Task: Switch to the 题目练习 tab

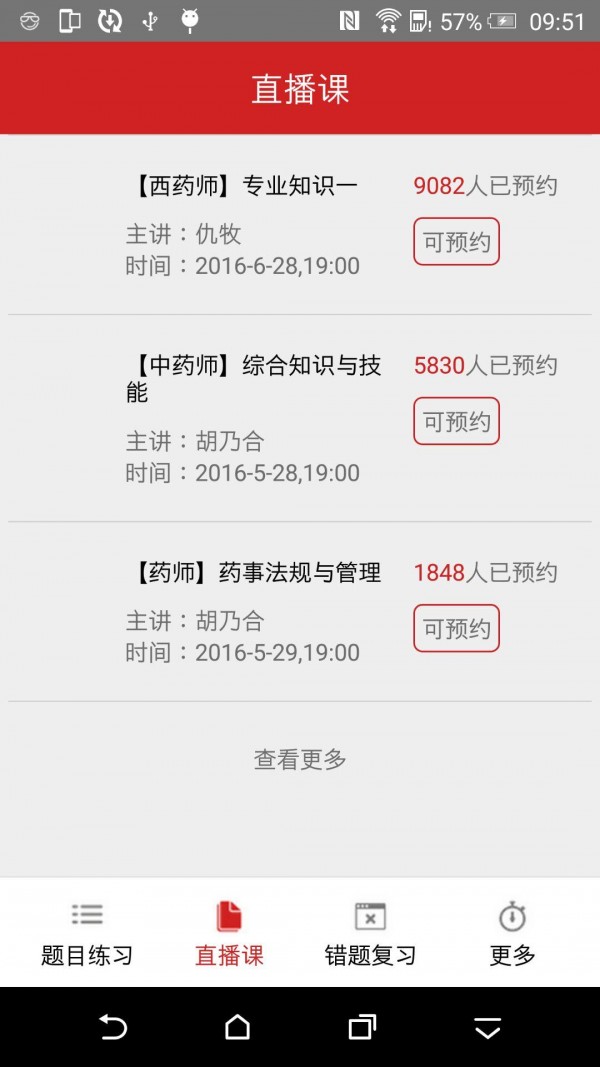Action: pos(87,933)
